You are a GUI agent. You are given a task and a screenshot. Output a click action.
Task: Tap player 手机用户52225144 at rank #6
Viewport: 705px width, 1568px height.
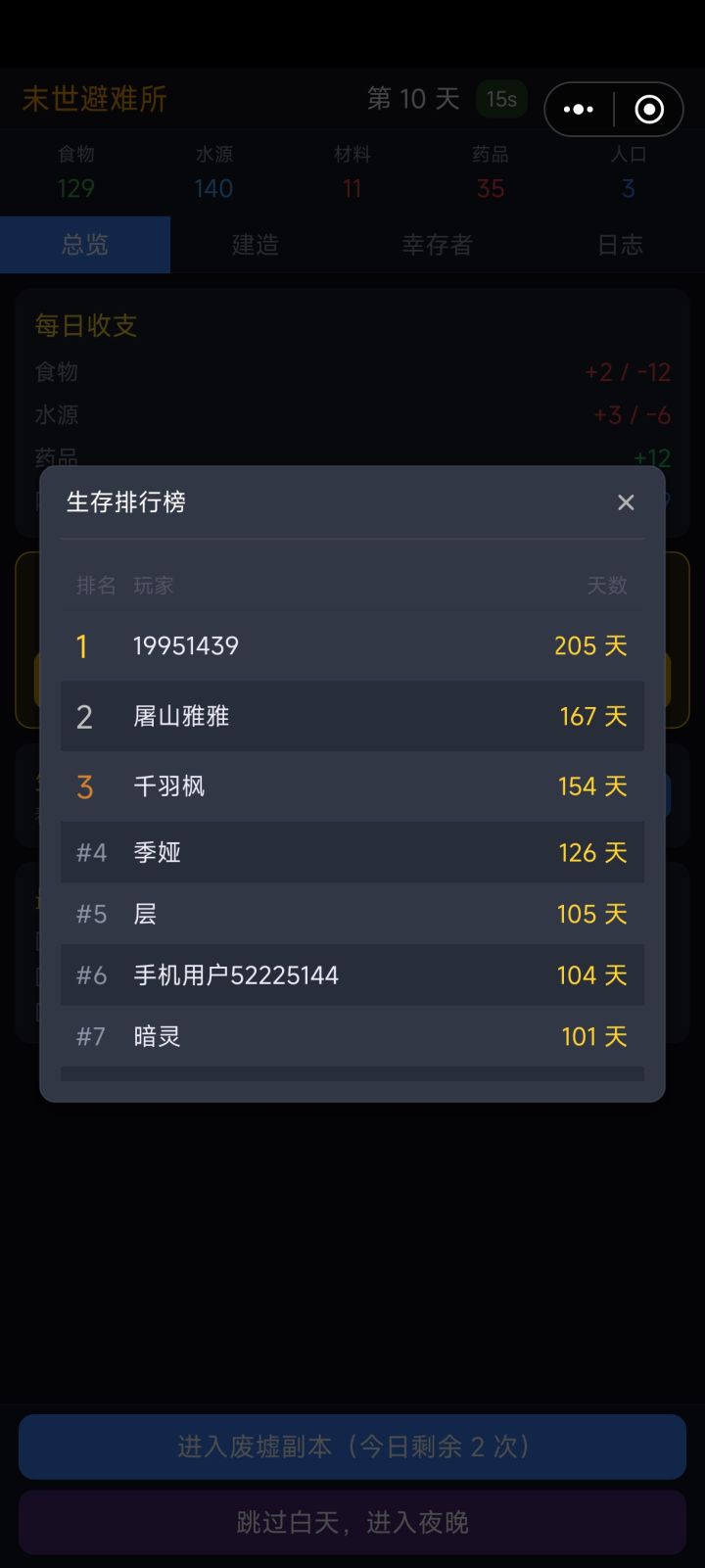point(352,974)
